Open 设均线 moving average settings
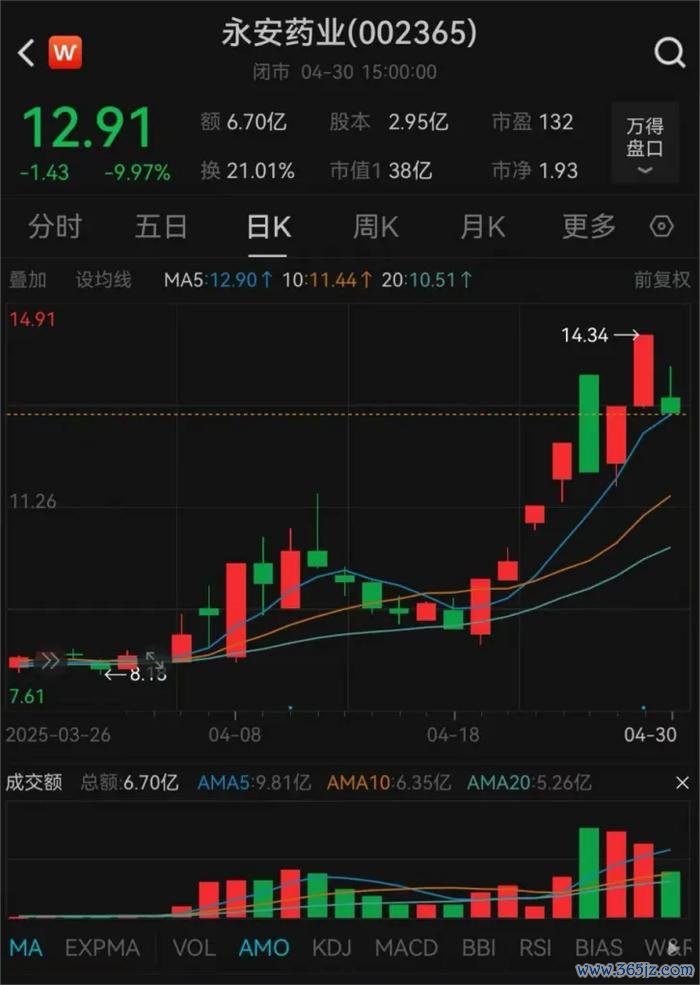 [104, 280]
